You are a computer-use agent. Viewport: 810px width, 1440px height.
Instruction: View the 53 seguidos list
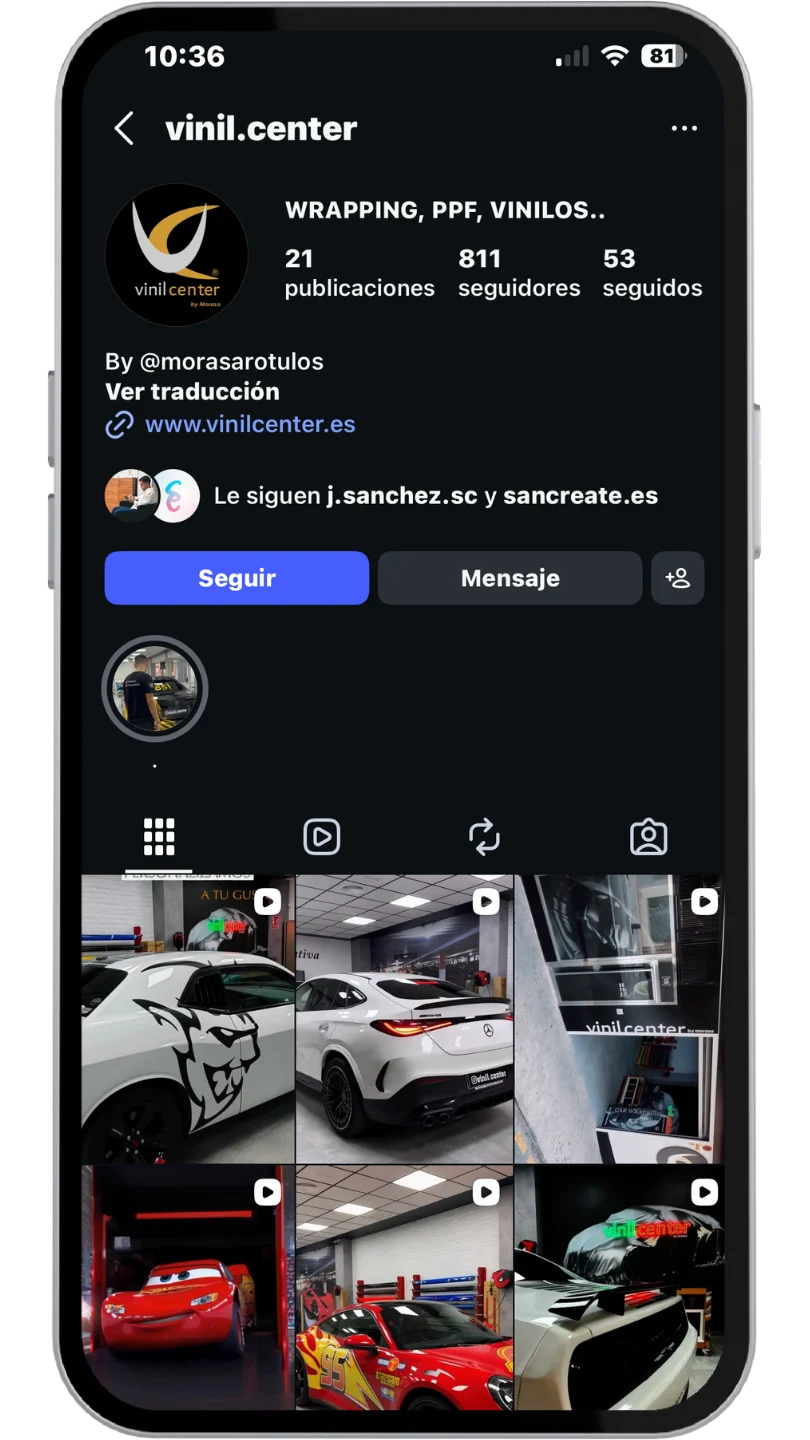coord(652,273)
